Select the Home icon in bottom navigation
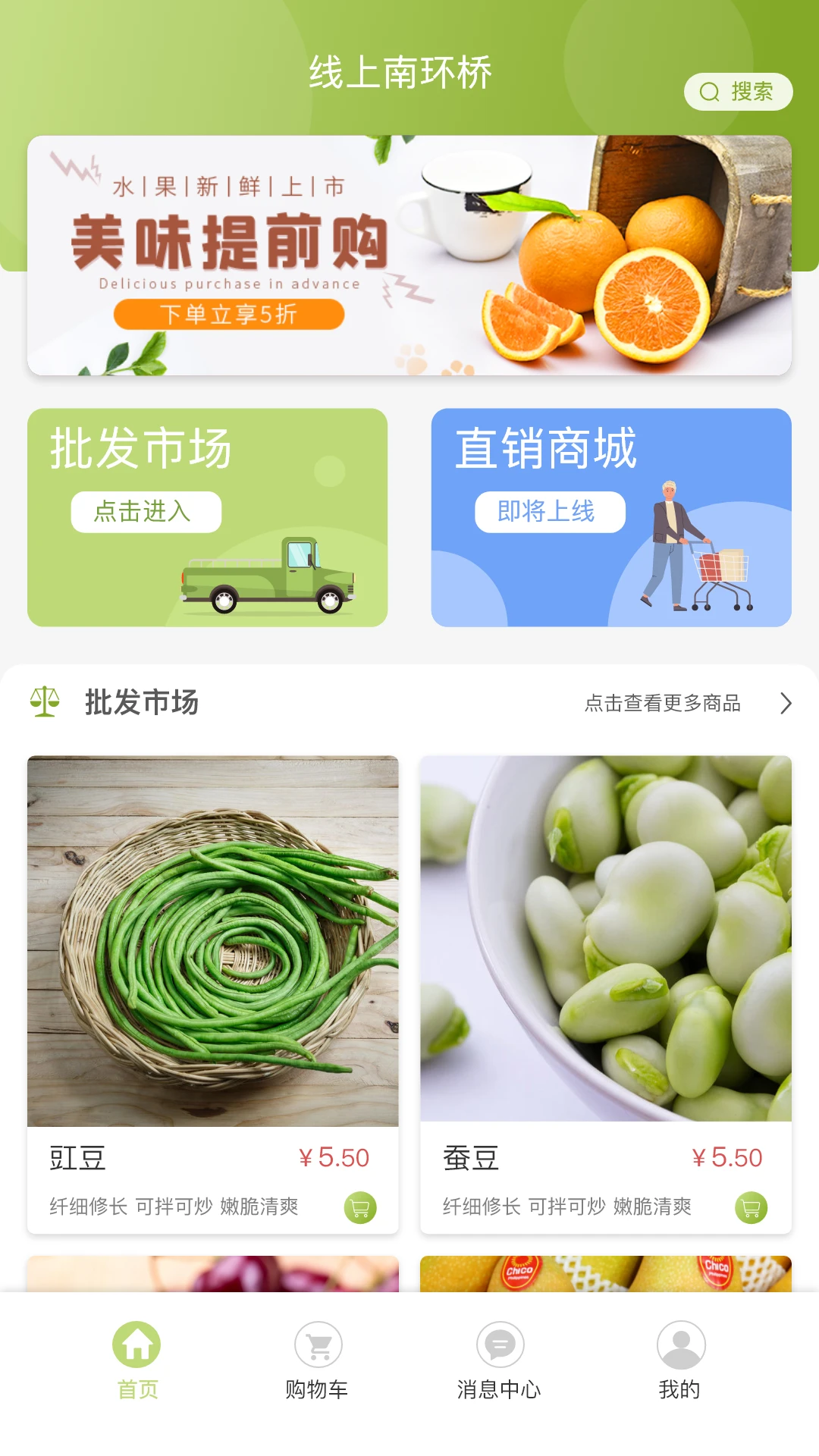Viewport: 819px width, 1456px height. [x=138, y=1344]
